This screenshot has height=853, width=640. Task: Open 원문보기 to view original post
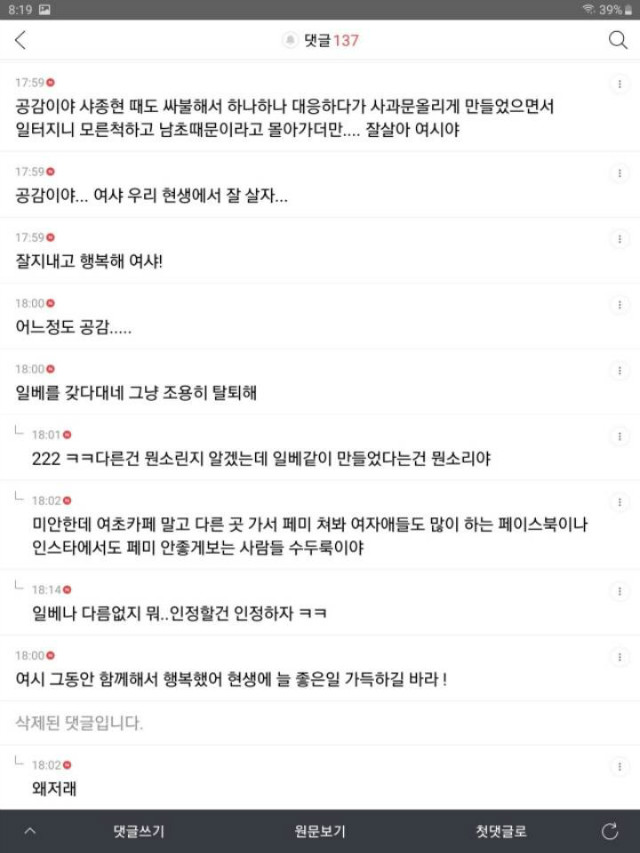pyautogui.click(x=320, y=831)
